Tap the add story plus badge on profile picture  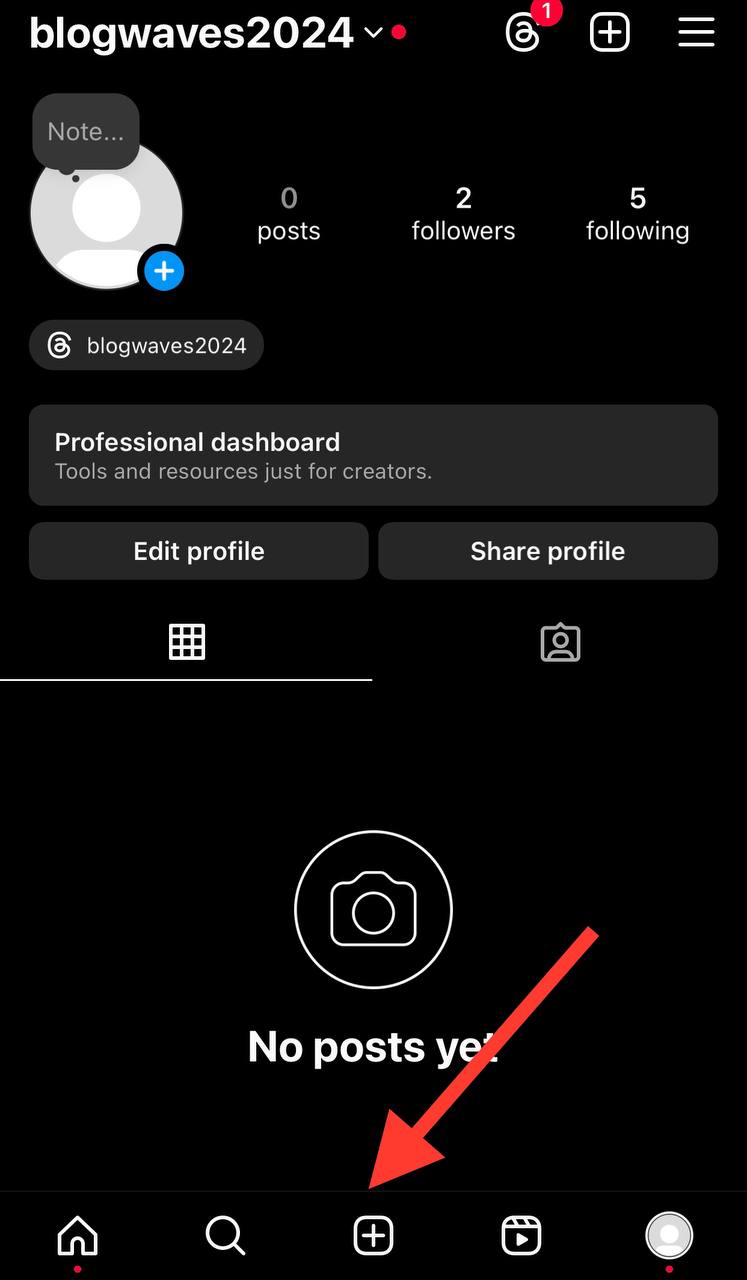pyautogui.click(x=163, y=270)
